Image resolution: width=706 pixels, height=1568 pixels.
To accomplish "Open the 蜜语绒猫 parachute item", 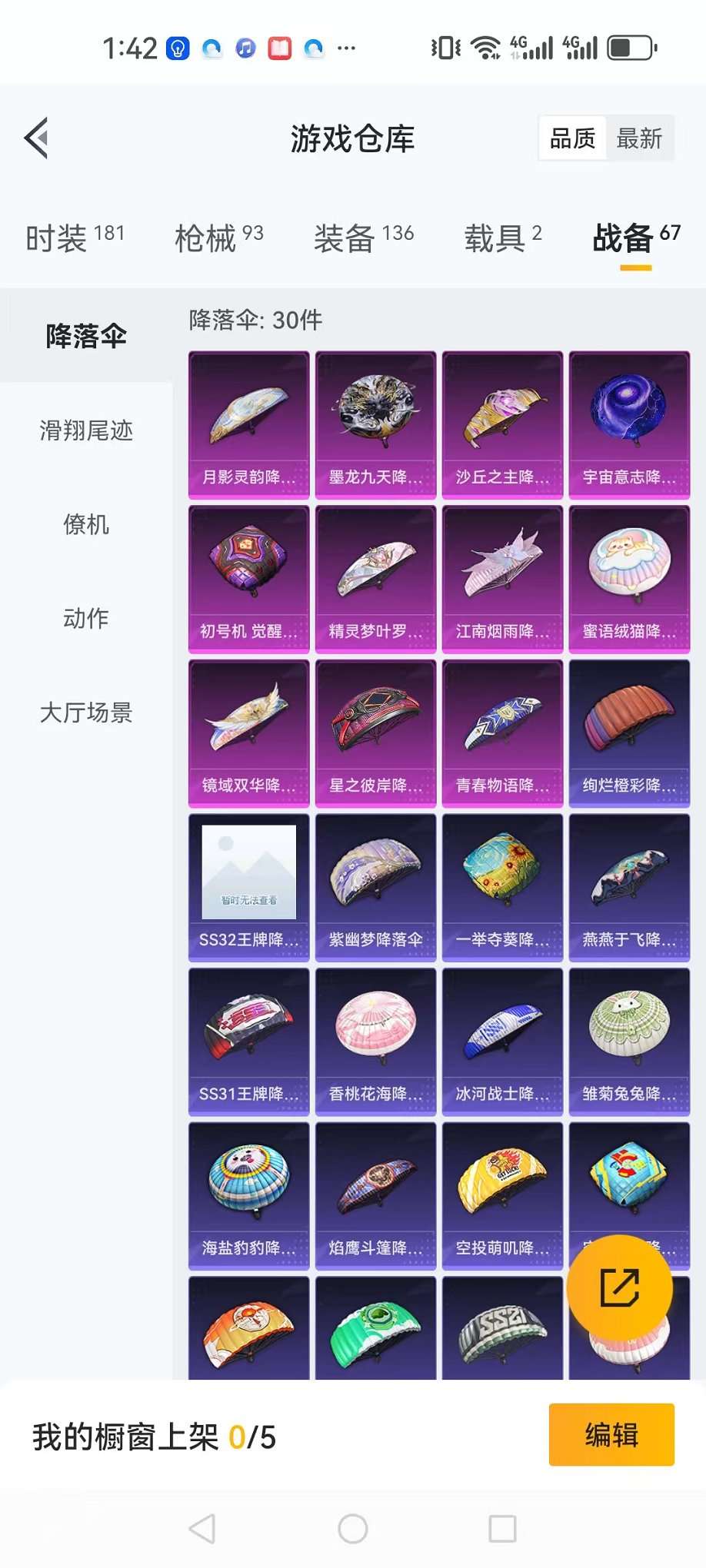I will point(629,580).
